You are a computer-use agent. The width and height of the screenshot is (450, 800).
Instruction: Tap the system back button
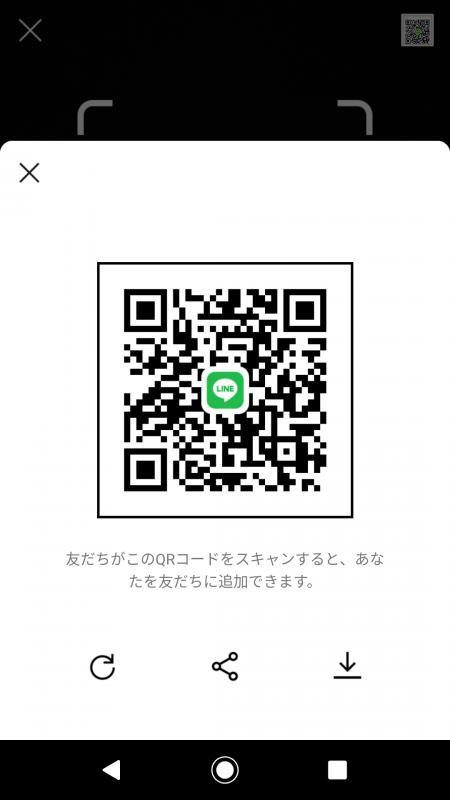[x=112, y=770]
